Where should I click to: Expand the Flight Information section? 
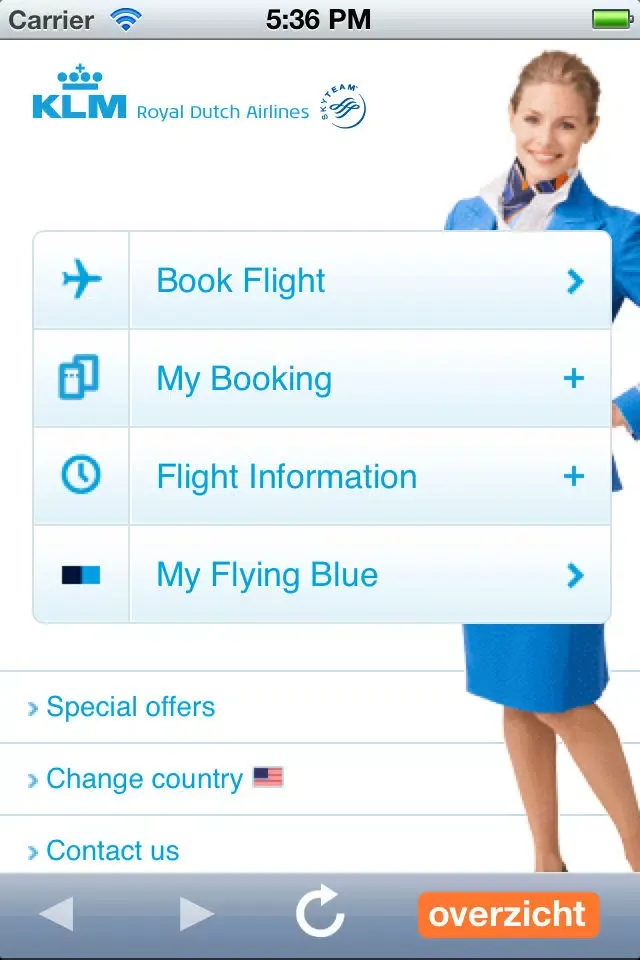click(x=320, y=477)
